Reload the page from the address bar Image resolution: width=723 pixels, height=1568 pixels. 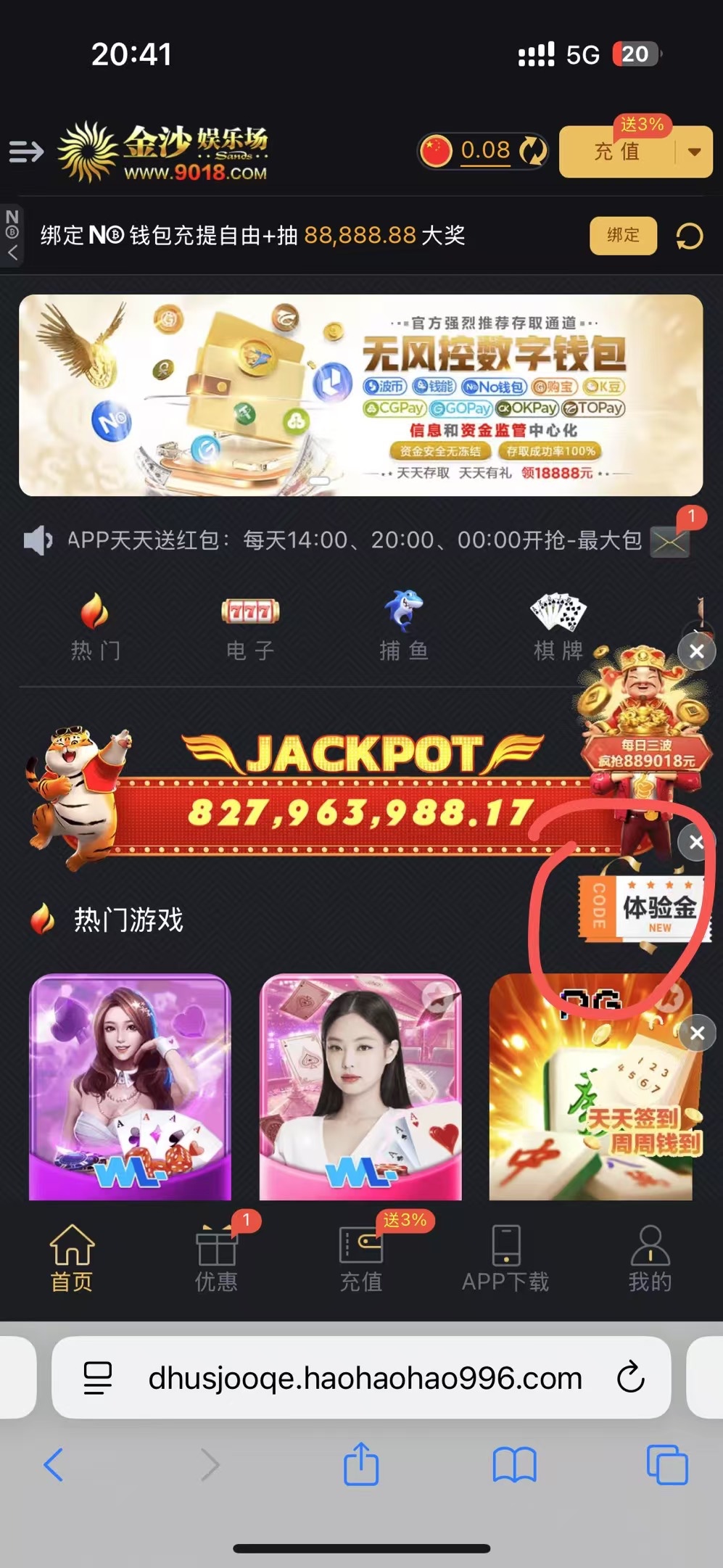[630, 1377]
